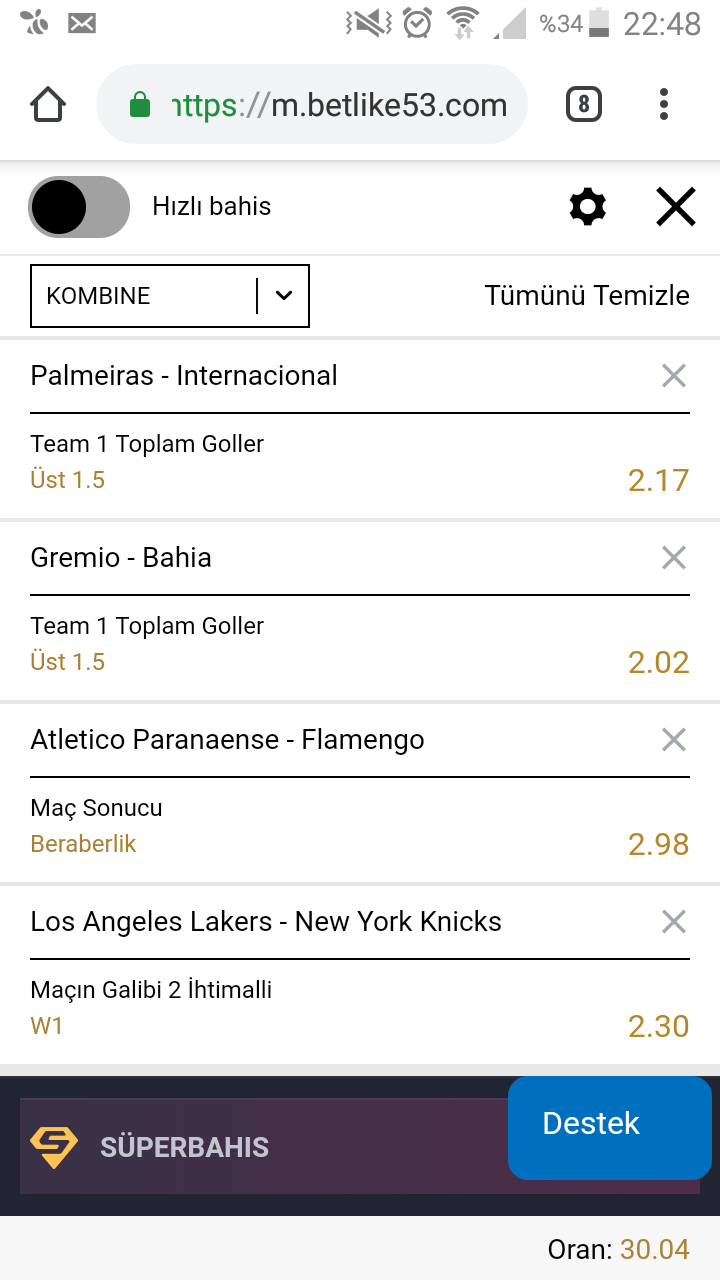Open the browser tab switcher
Screen dimensions: 720x1280
point(584,105)
